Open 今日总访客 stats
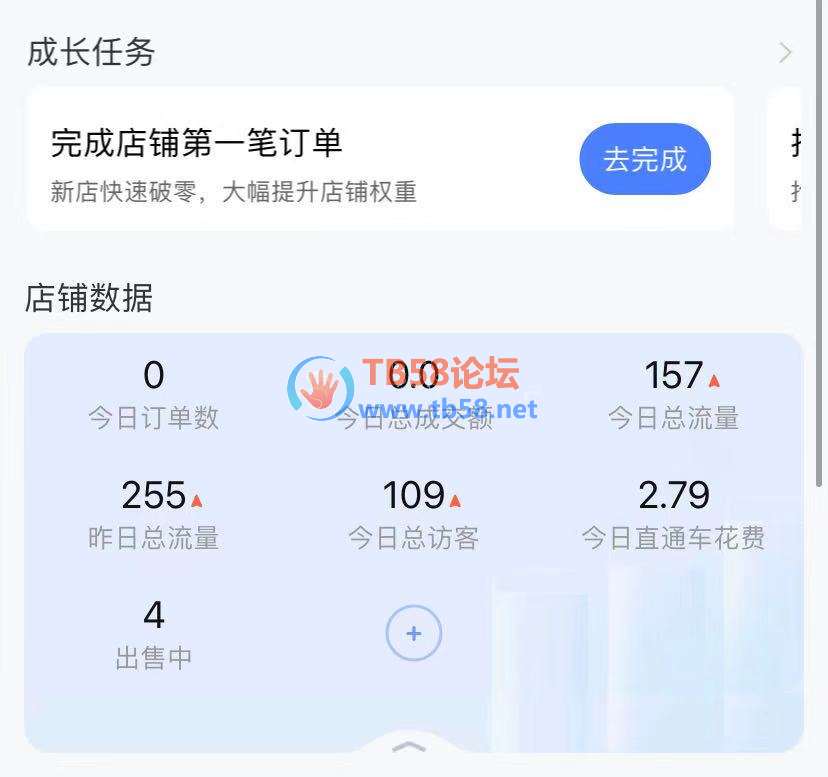828x777 pixels. click(x=413, y=515)
